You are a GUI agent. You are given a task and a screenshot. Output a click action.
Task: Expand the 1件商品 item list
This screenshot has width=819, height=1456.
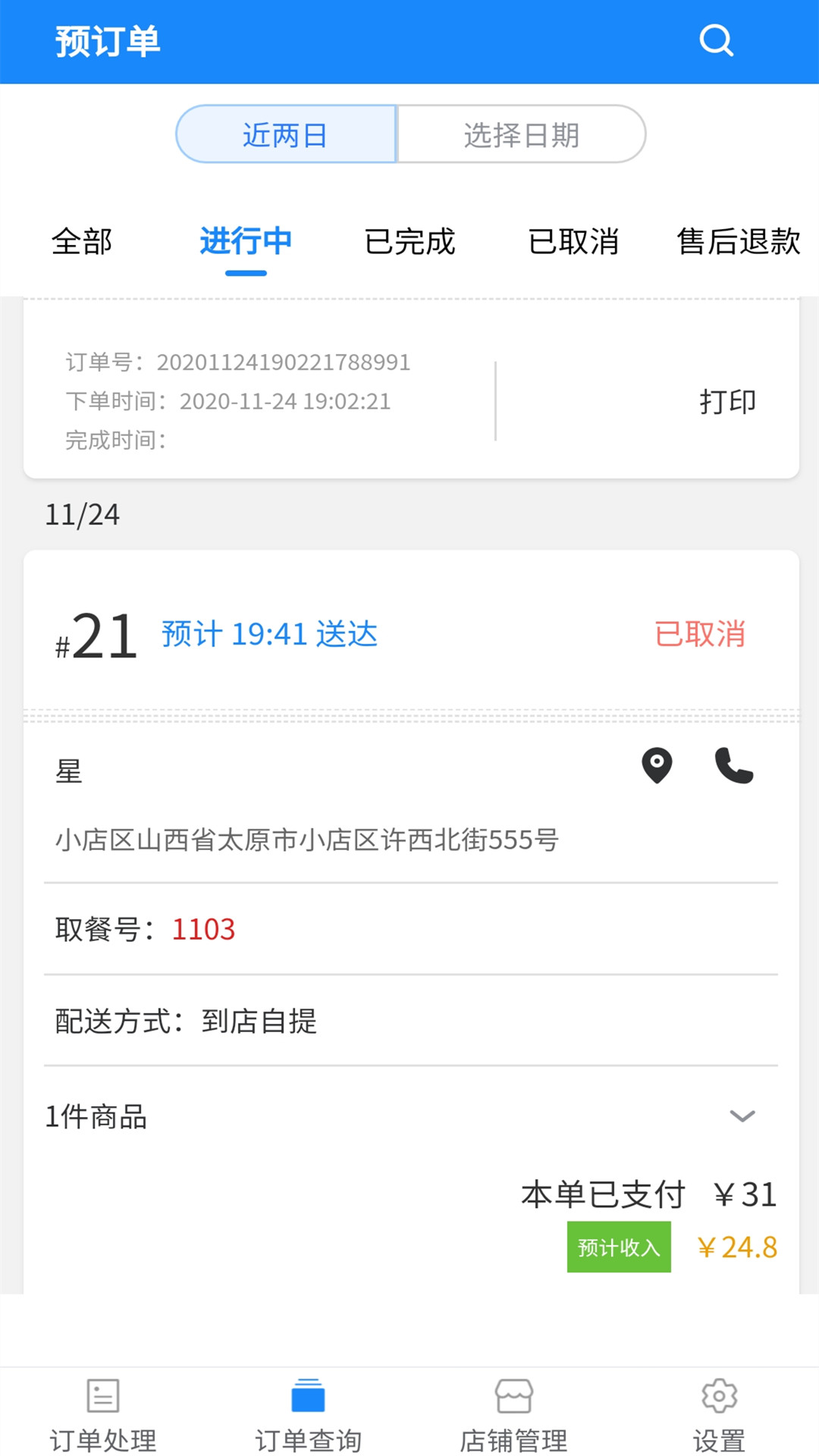point(742,1116)
